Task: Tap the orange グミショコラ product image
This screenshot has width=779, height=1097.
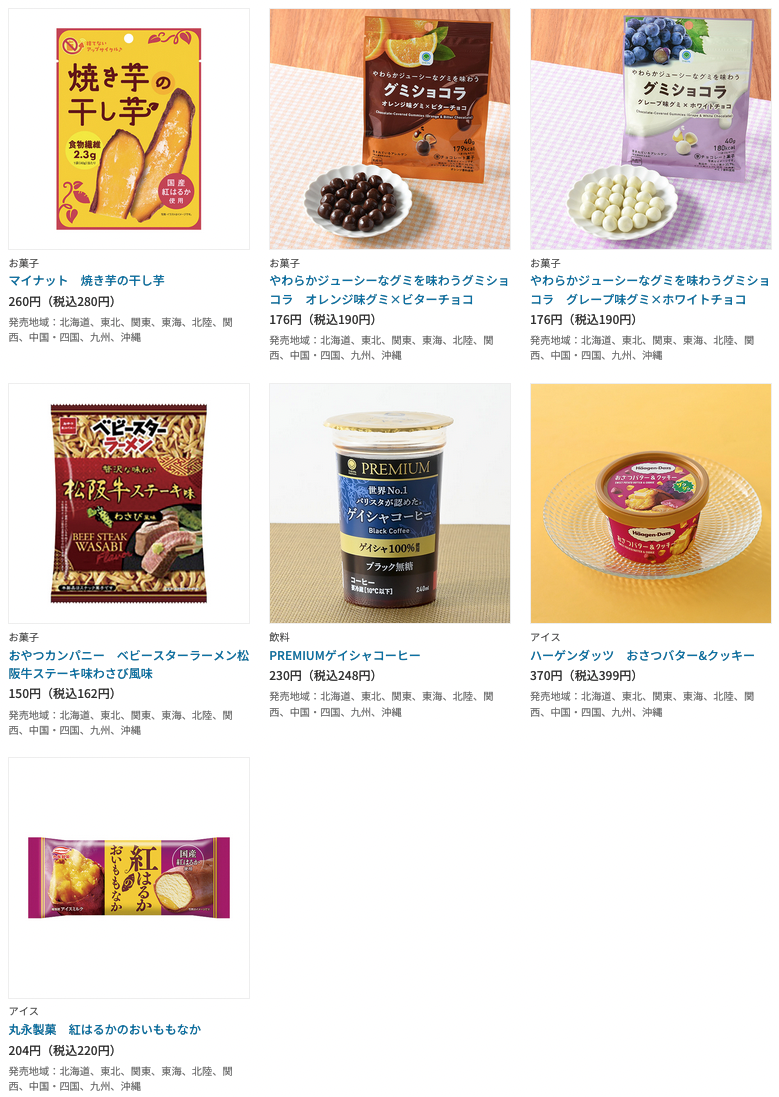Action: (389, 129)
